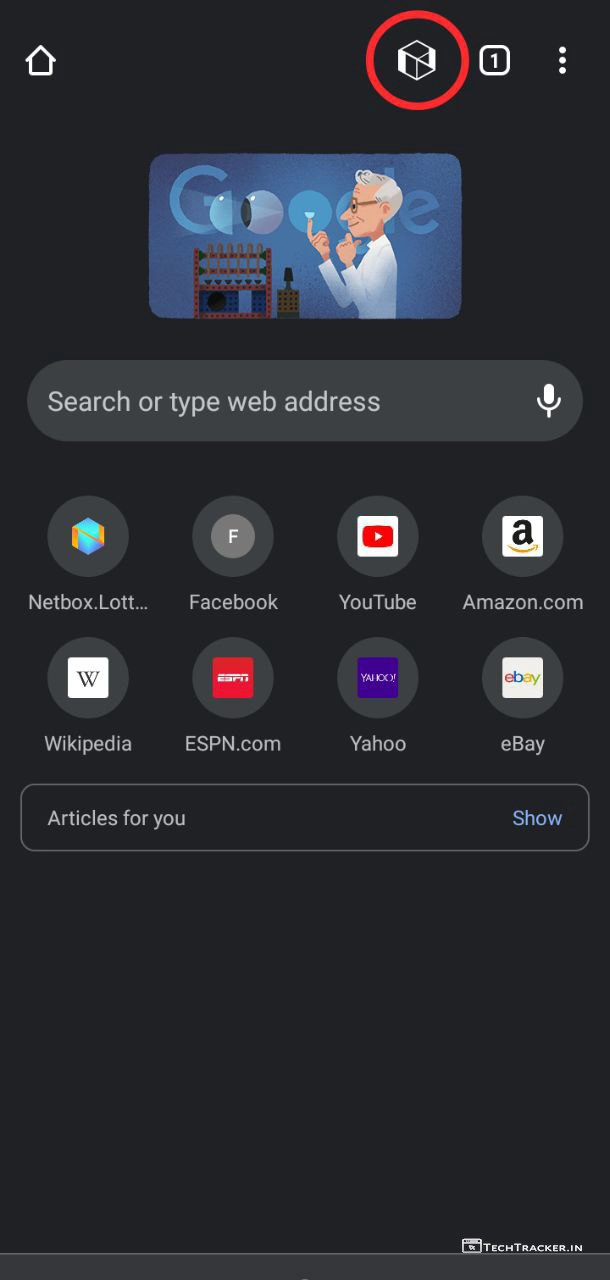Go to the ESPN.com shortcut

point(233,678)
